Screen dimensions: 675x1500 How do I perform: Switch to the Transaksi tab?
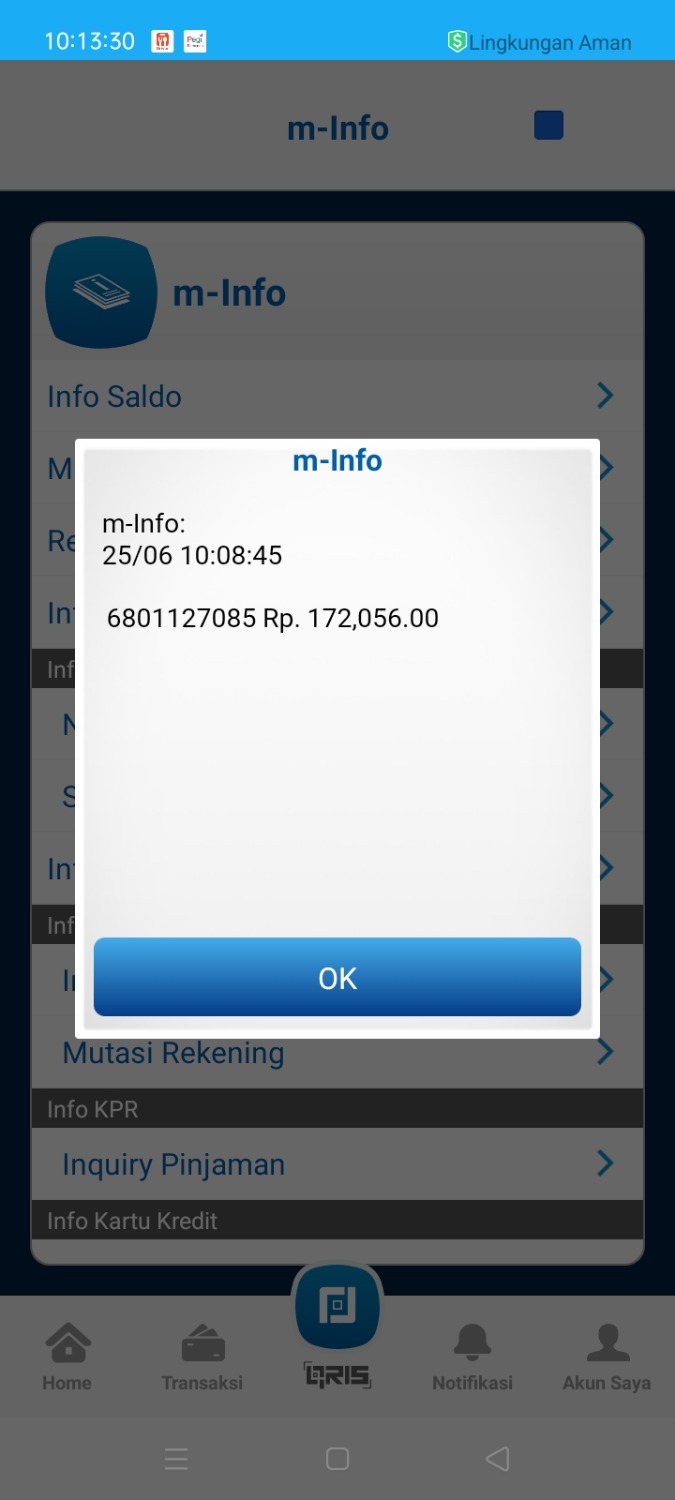coord(202,1357)
